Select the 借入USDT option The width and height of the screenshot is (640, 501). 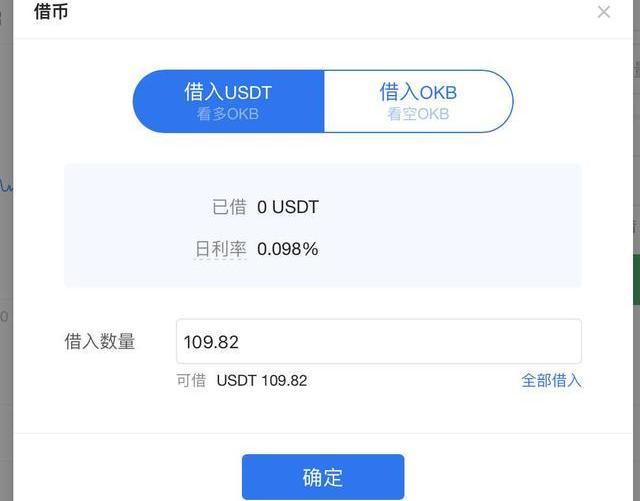228,101
